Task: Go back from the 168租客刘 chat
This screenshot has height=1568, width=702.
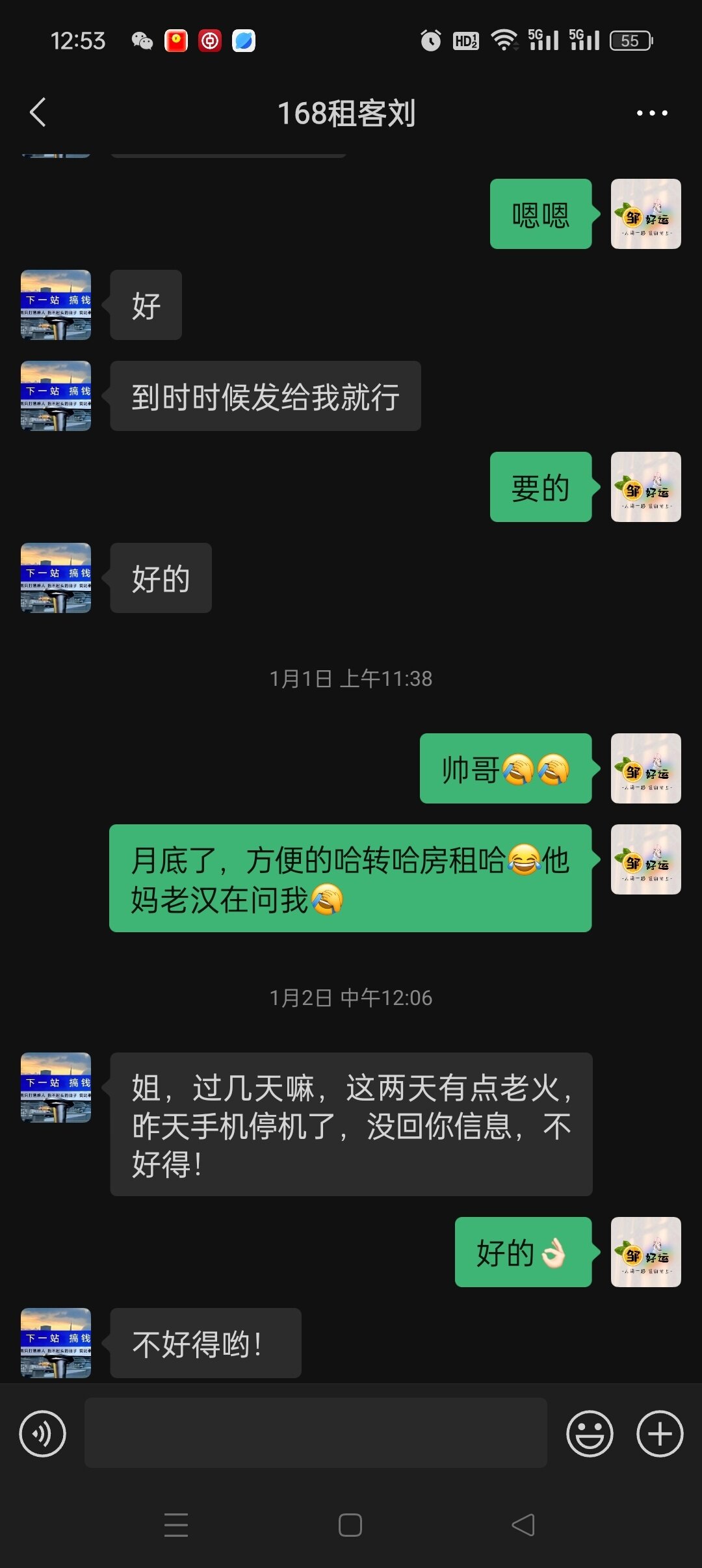Action: coord(38,112)
